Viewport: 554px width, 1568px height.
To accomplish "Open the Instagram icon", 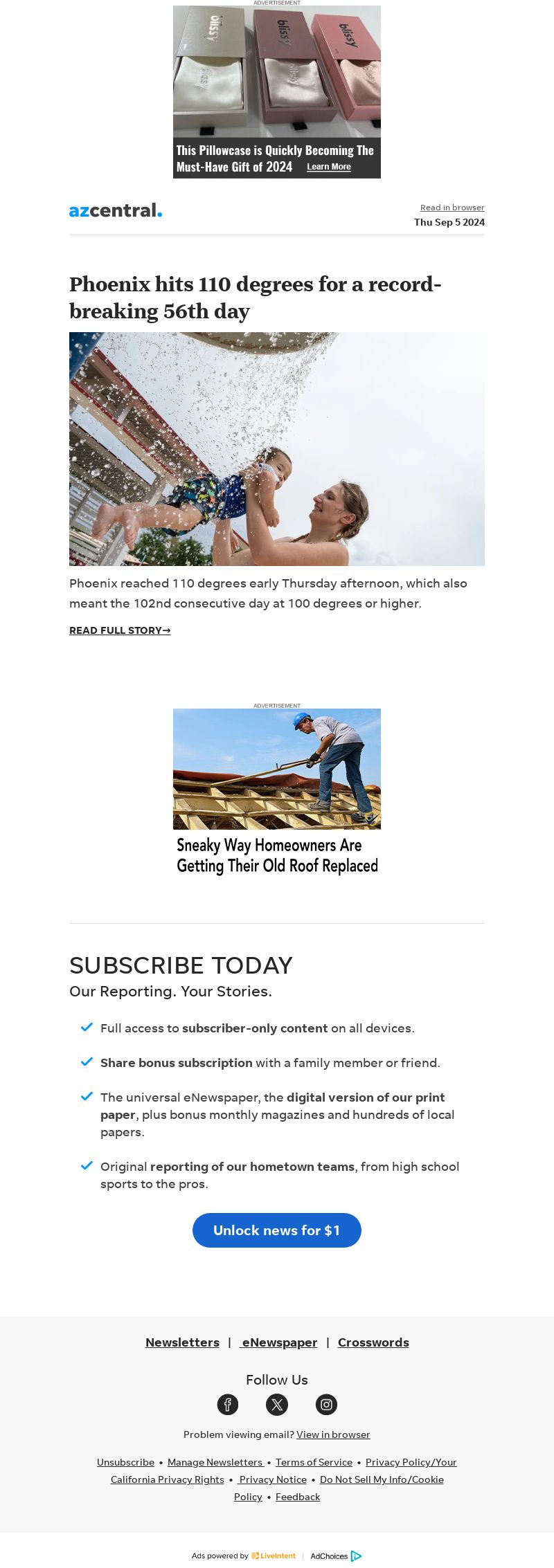I will pos(326,1405).
